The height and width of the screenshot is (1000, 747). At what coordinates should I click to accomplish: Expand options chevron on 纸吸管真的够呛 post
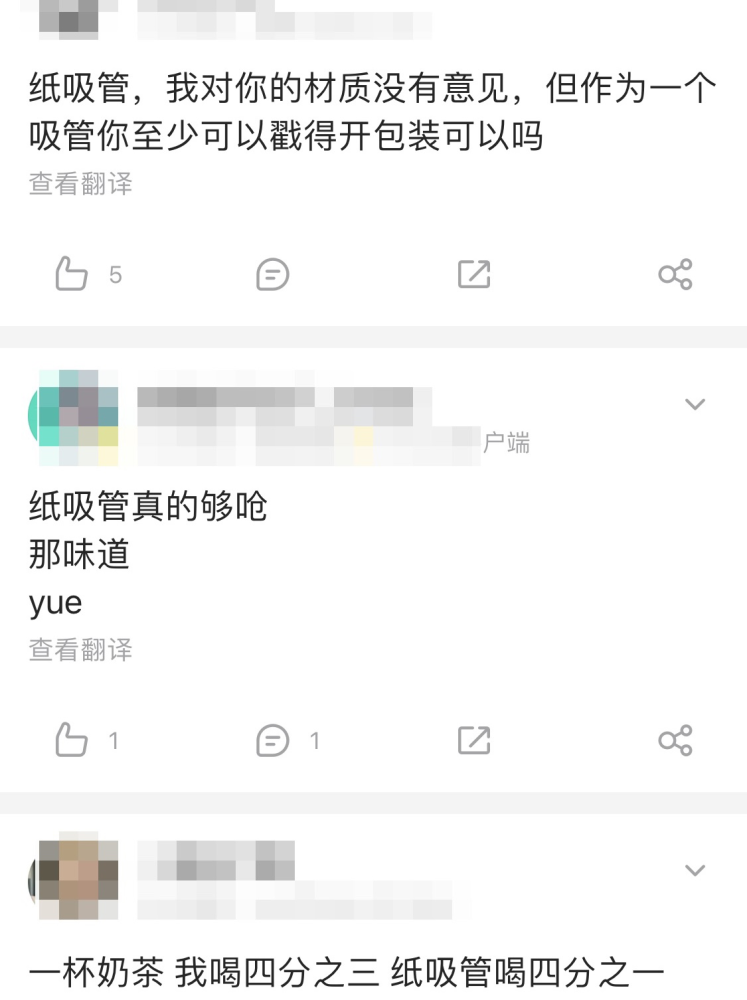(695, 404)
